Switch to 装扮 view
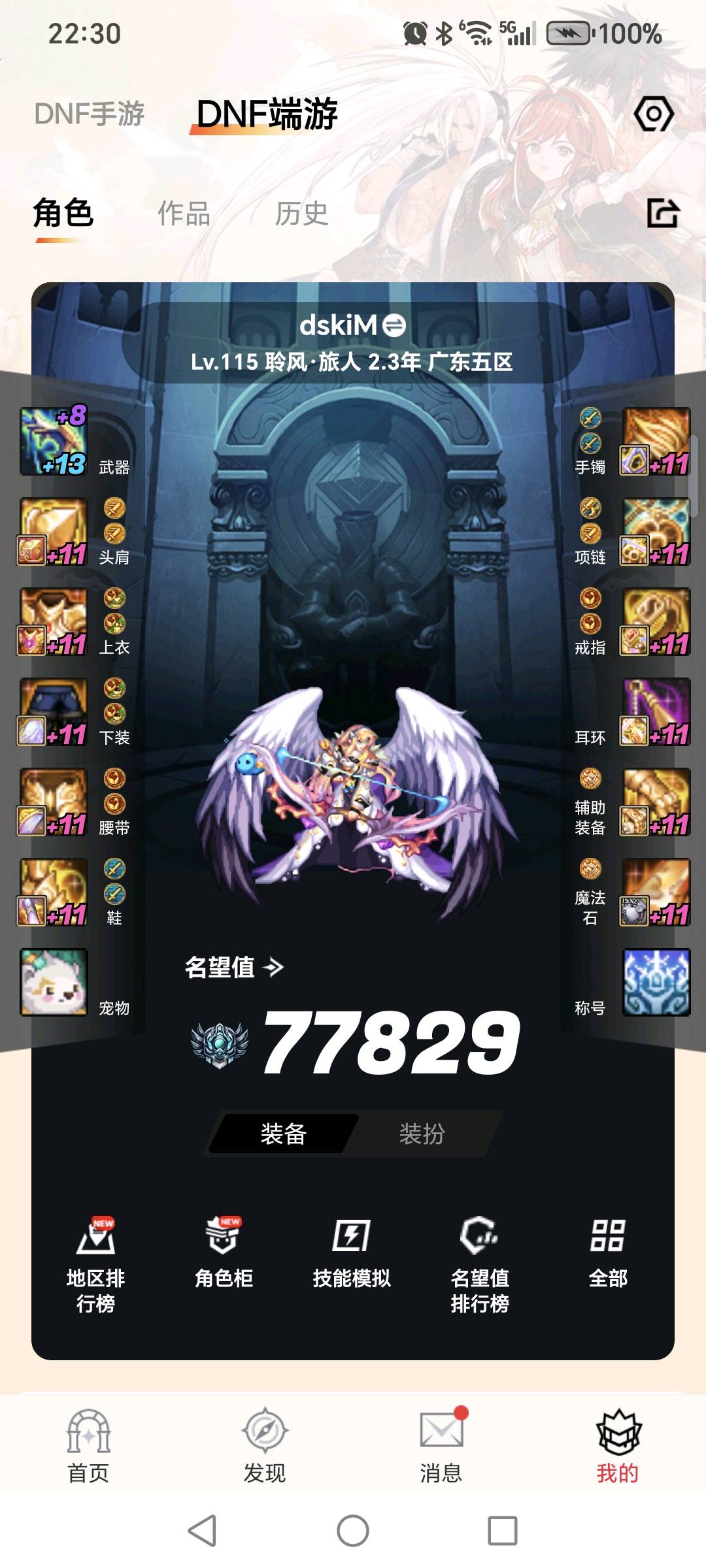 tap(422, 1134)
